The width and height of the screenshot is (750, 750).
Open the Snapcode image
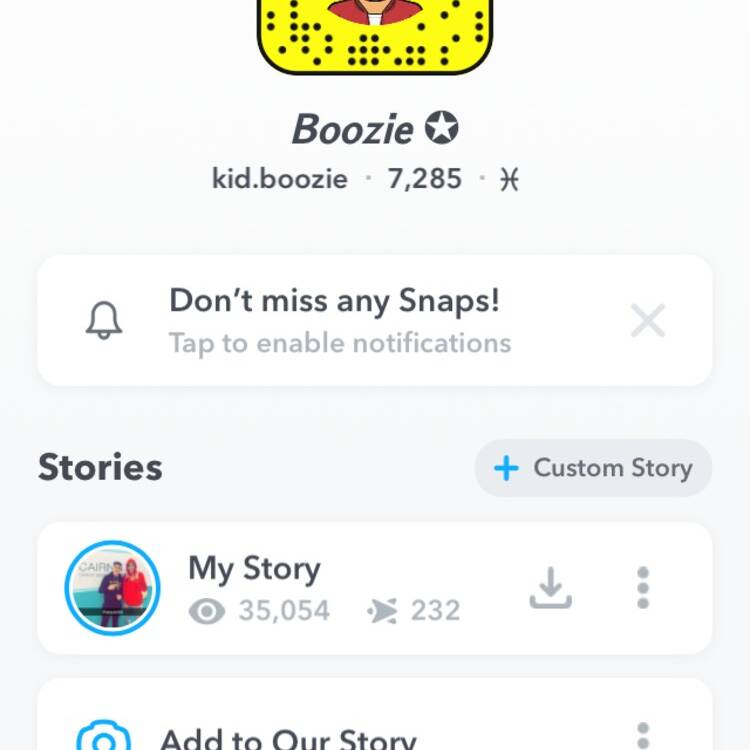tap(375, 35)
